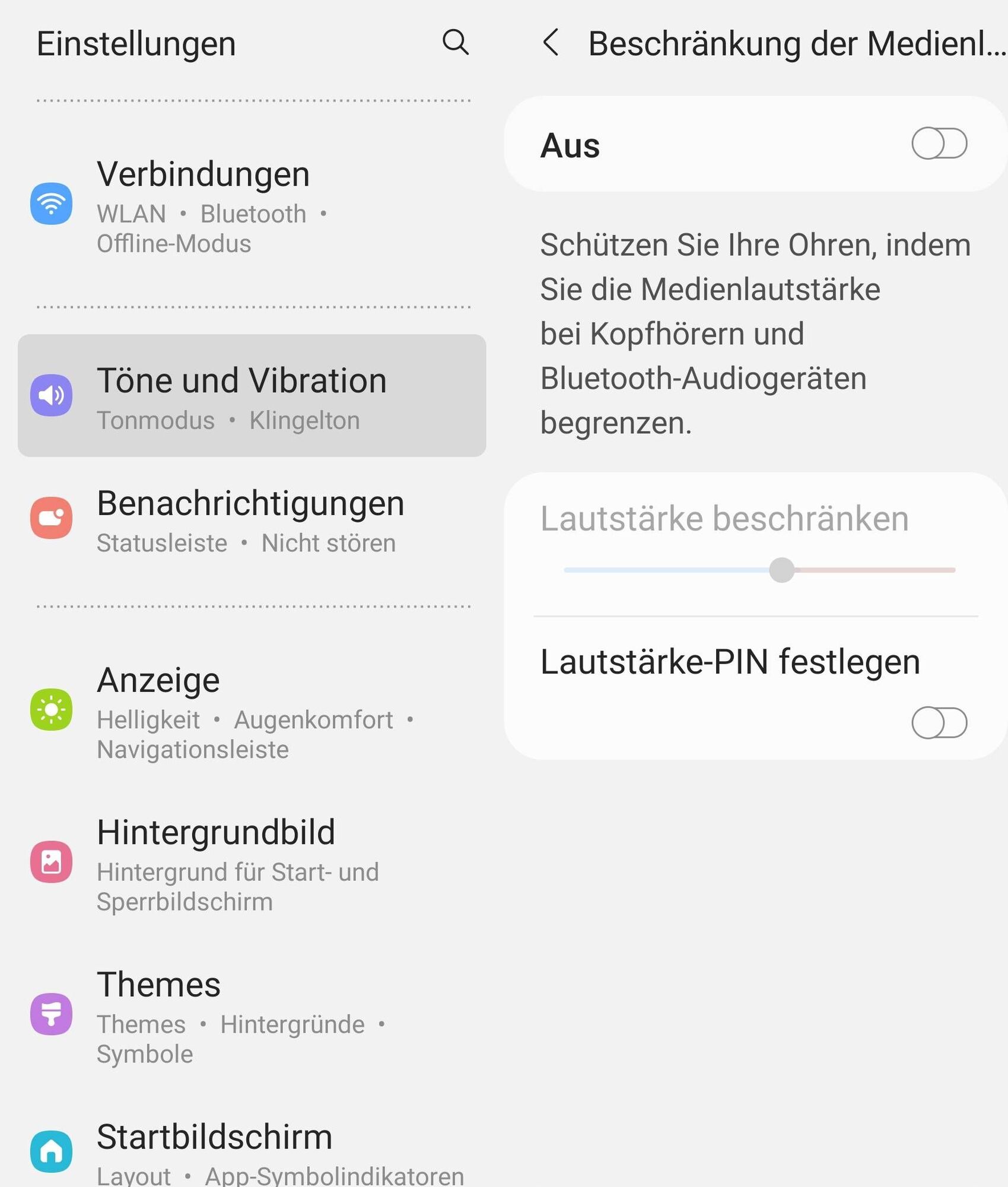Go to Anzeige settings
The width and height of the screenshot is (1008, 1187).
252,710
